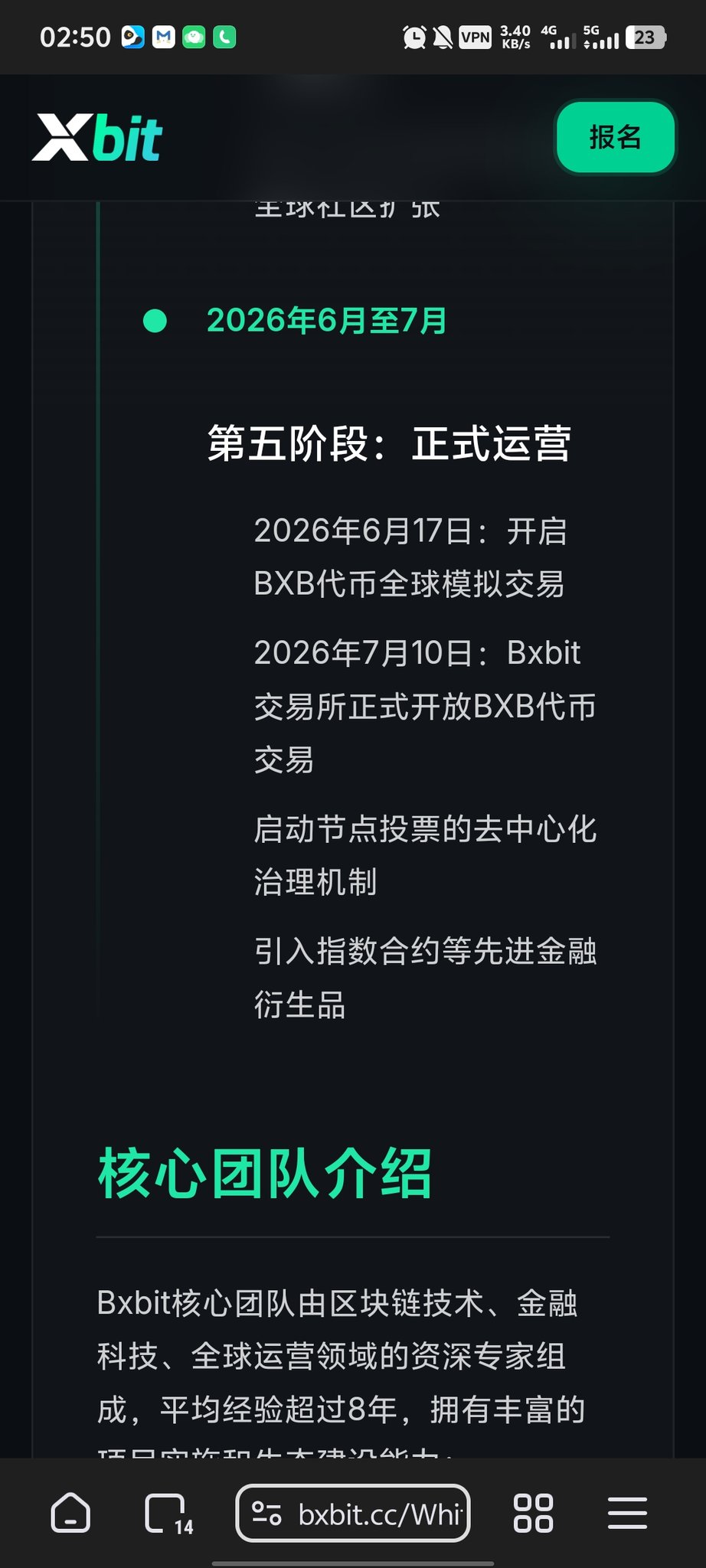Viewport: 706px width, 1568px height.
Task: Tap the green 报名 sign-up button
Action: click(x=615, y=137)
